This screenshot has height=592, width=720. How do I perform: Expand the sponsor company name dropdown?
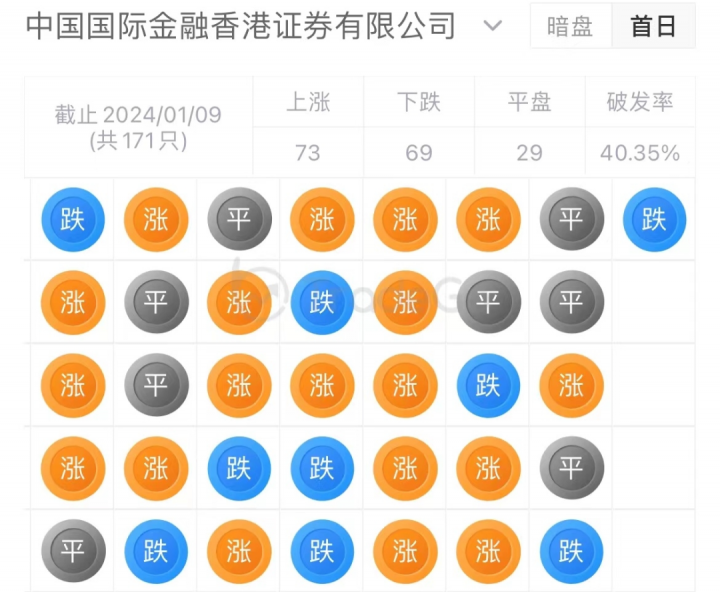click(x=492, y=26)
